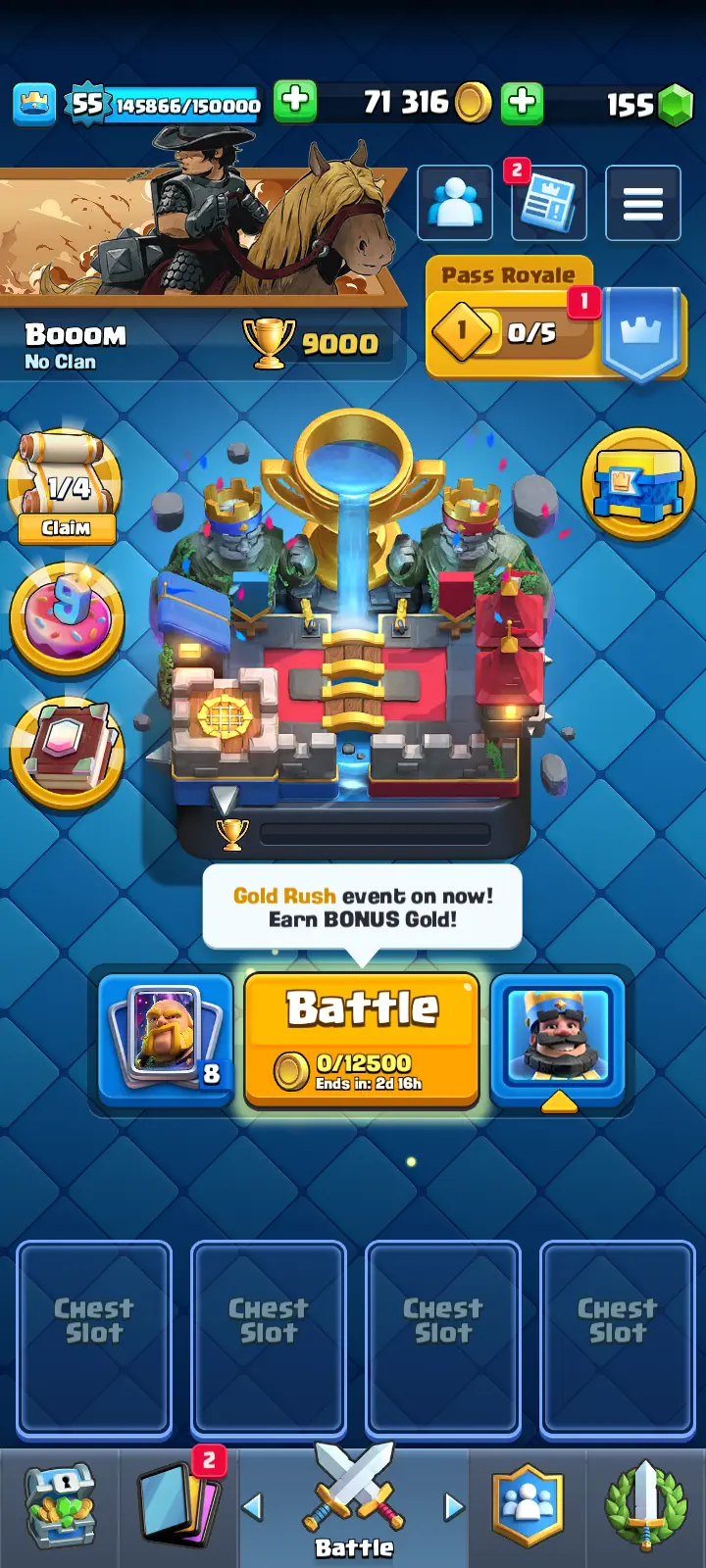Open the news feed icon
The image size is (706, 1568).
coord(549,204)
